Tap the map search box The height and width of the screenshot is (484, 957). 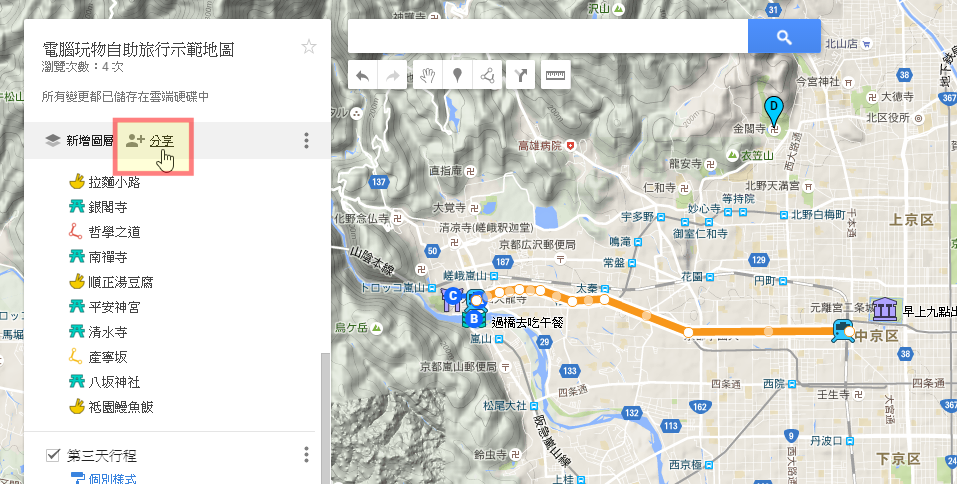pyautogui.click(x=547, y=37)
